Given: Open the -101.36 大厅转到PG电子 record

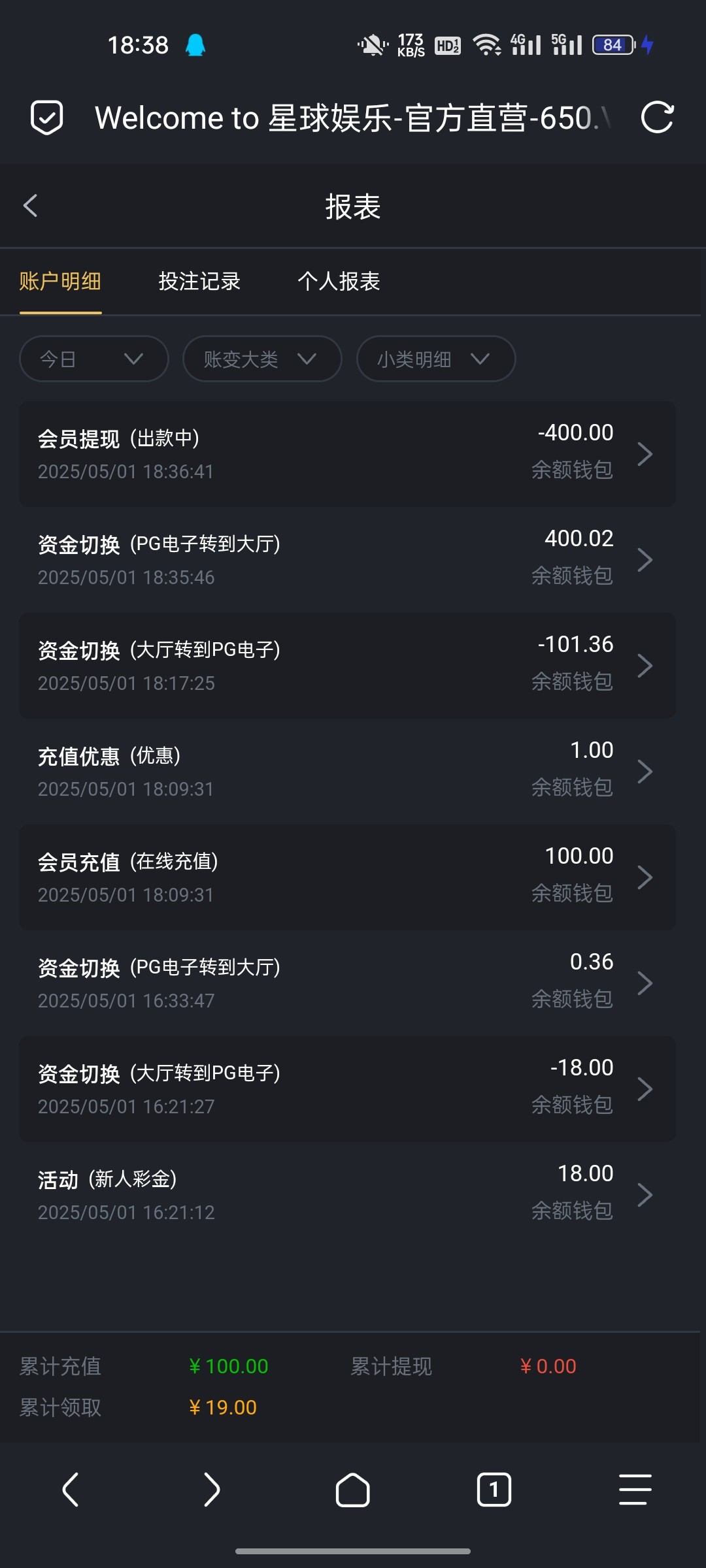Looking at the screenshot, I should point(347,666).
